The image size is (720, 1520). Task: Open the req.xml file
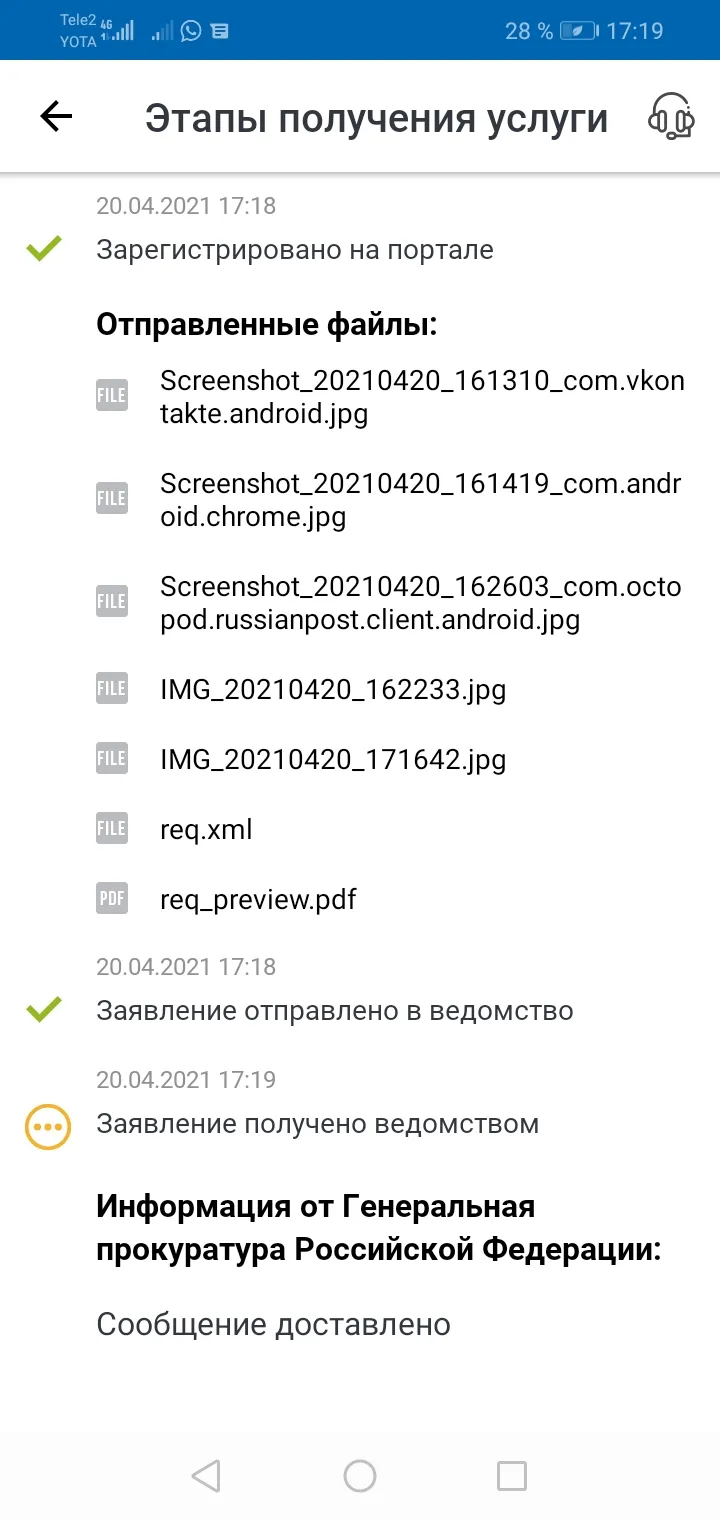coord(175,829)
